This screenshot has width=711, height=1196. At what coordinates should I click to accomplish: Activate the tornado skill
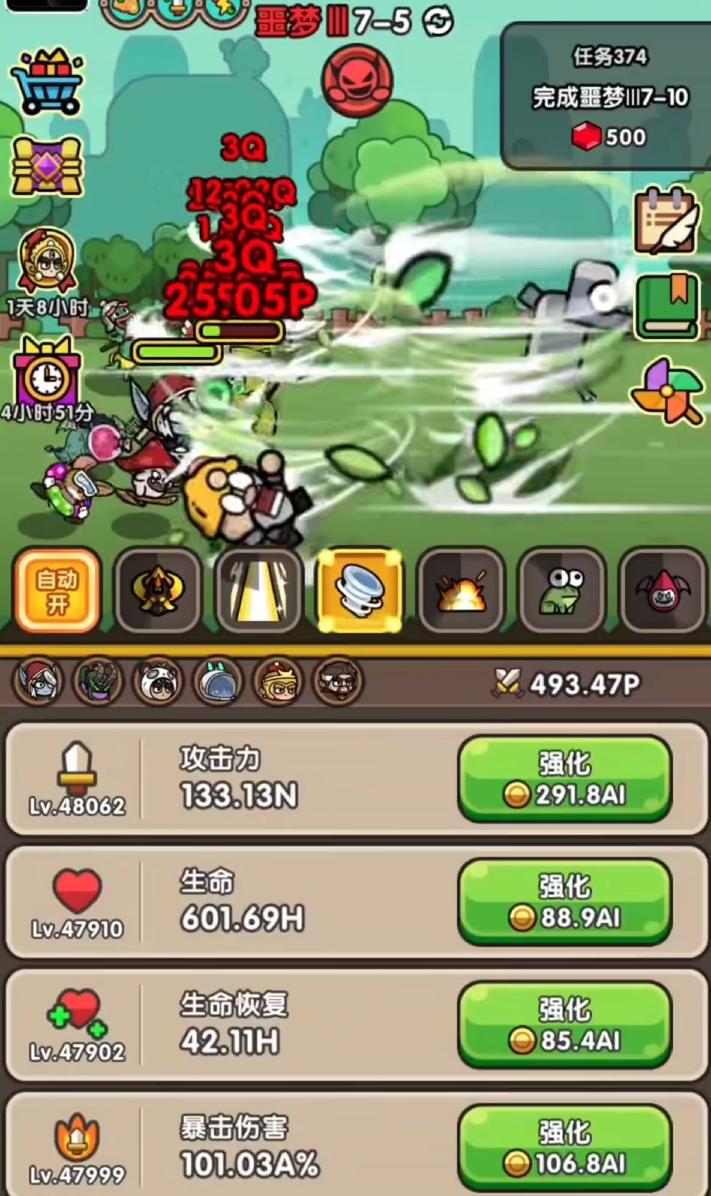(360, 590)
